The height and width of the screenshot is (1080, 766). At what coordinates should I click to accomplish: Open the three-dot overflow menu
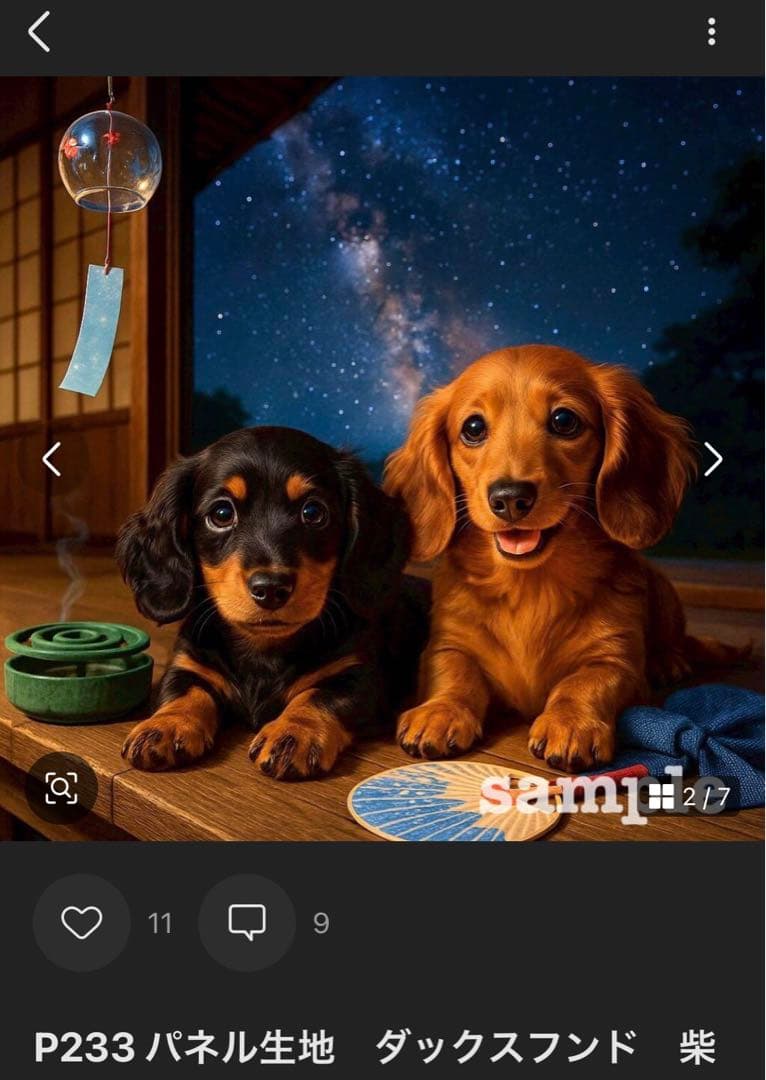pyautogui.click(x=711, y=32)
